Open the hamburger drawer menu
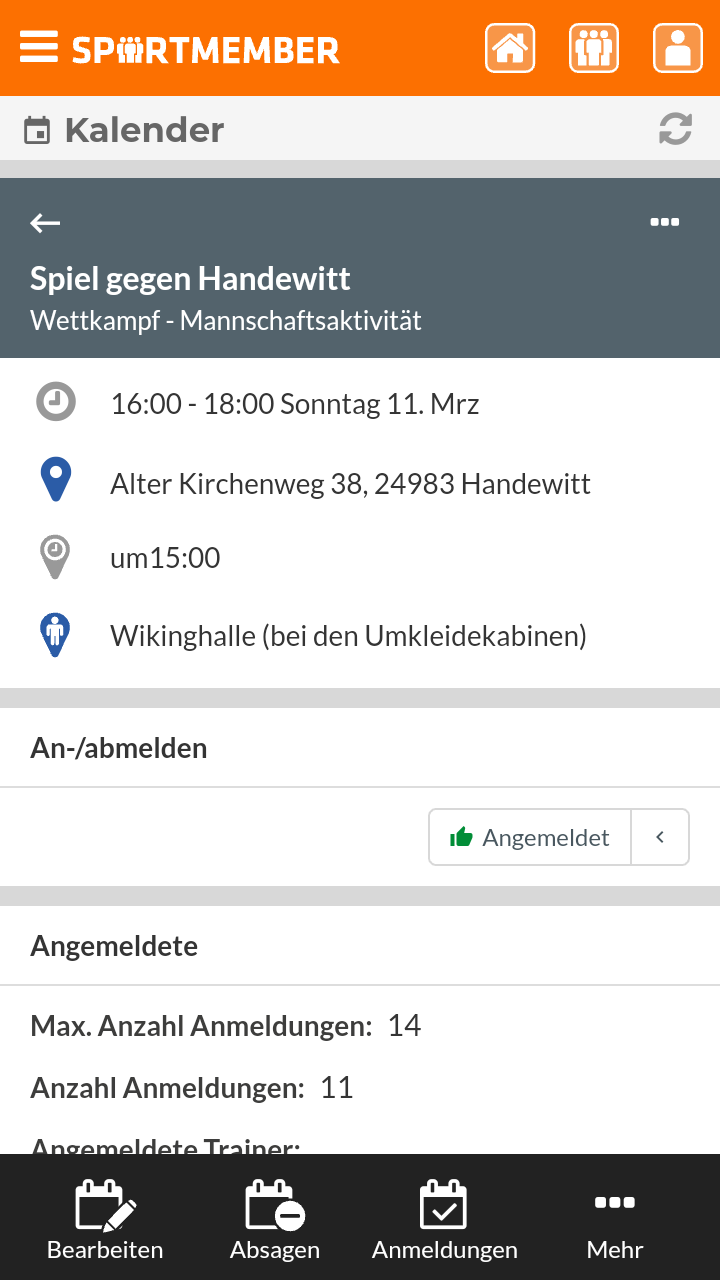This screenshot has height=1280, width=720. [x=38, y=48]
